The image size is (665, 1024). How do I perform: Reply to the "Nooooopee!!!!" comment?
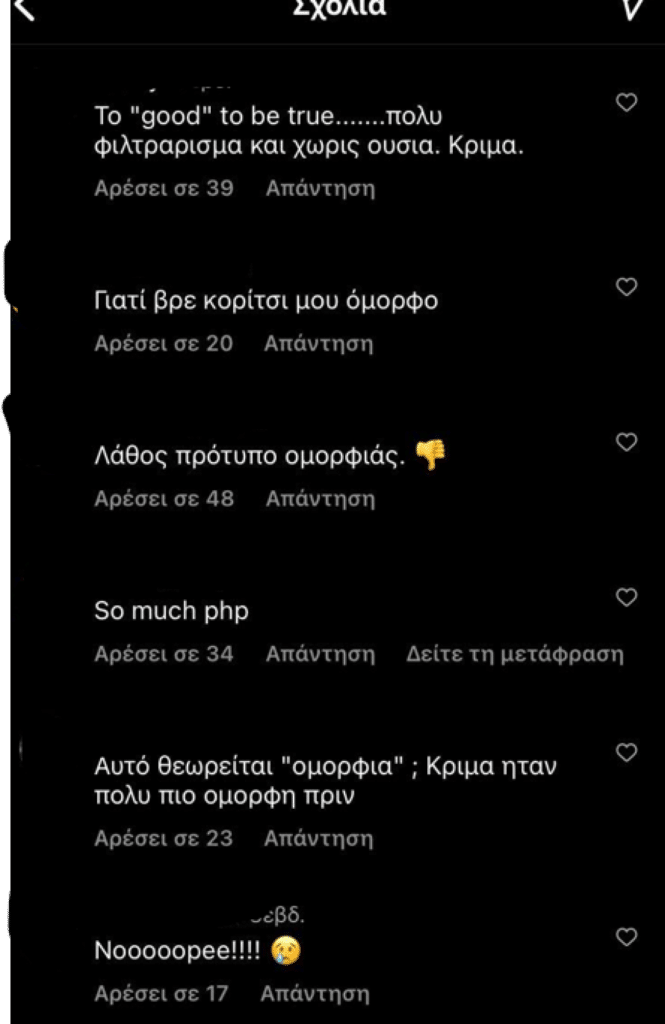pyautogui.click(x=314, y=994)
